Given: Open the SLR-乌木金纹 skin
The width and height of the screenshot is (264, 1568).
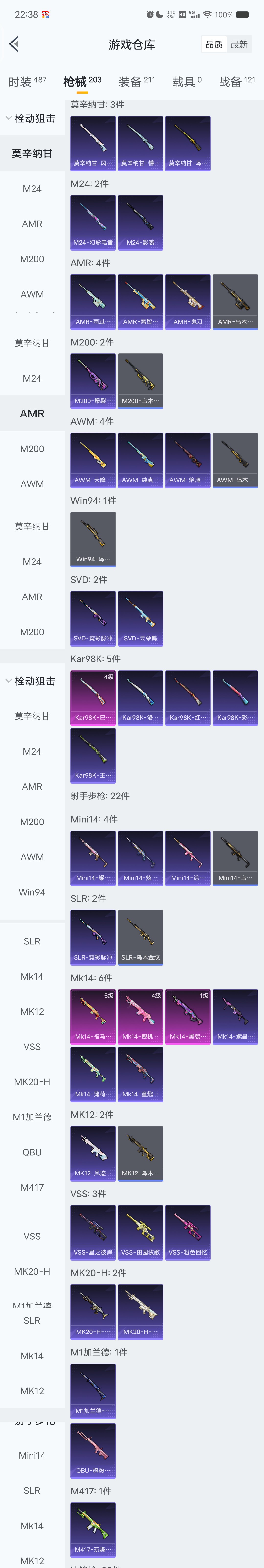Looking at the screenshot, I should pyautogui.click(x=140, y=937).
